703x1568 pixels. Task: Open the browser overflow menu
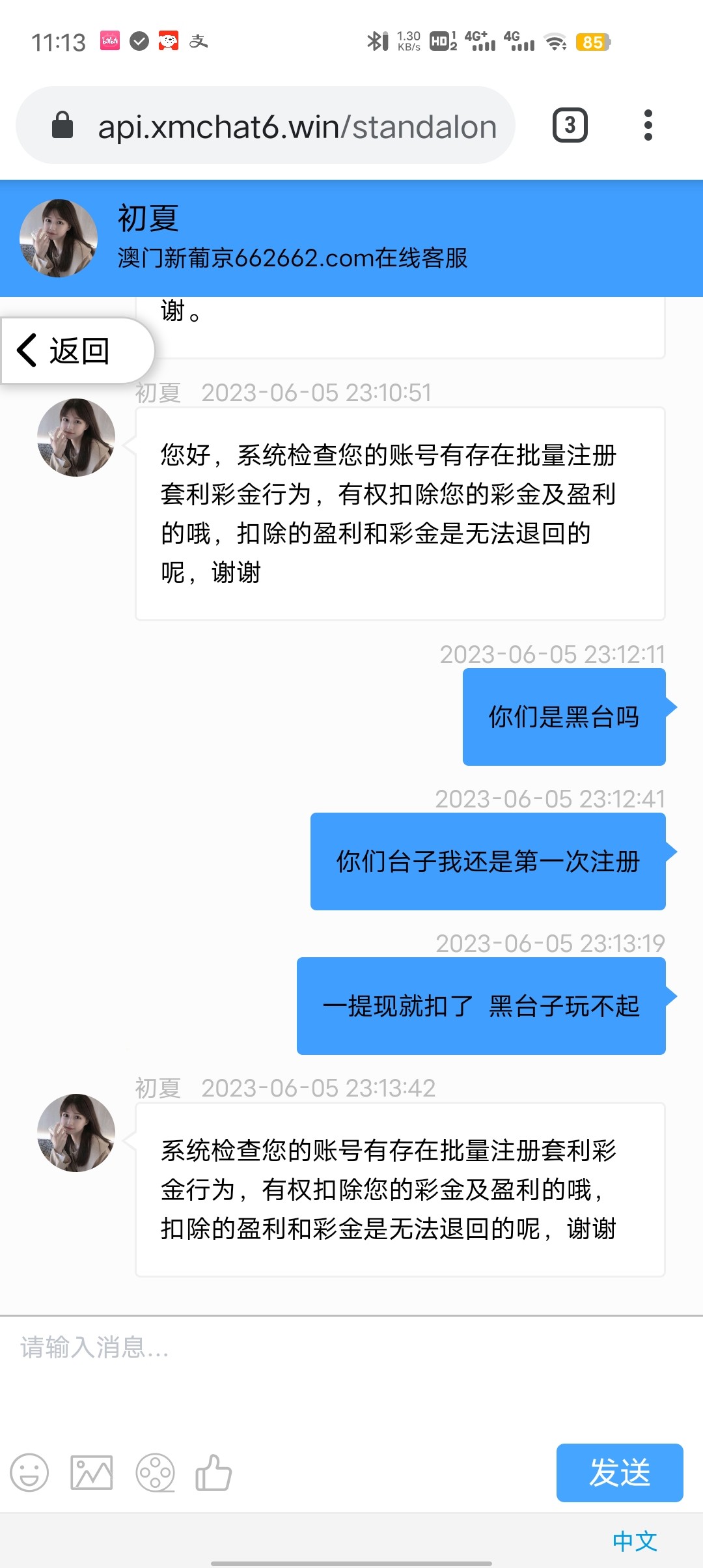[648, 125]
